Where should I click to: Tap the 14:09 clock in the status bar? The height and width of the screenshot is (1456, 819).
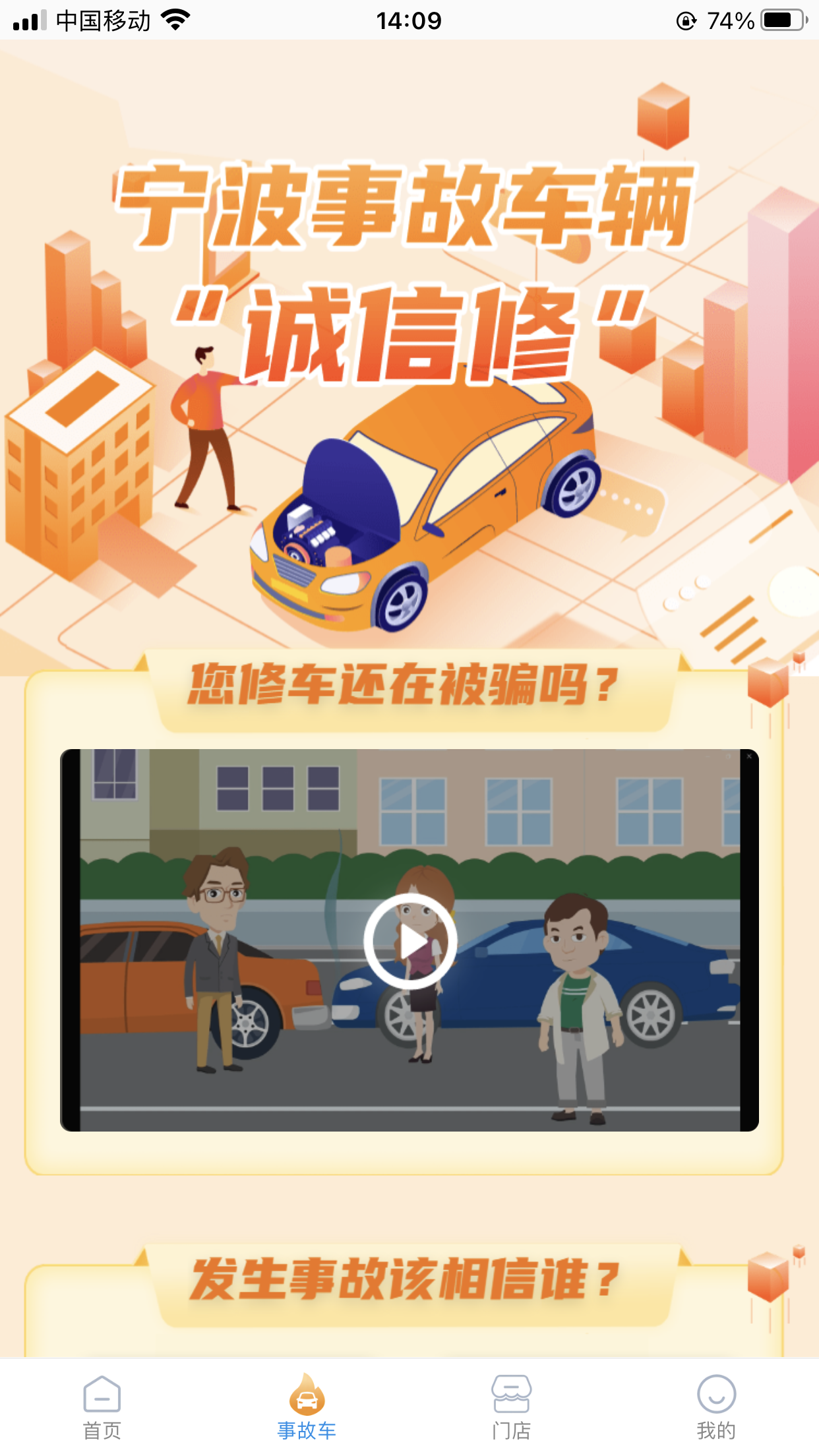[409, 20]
